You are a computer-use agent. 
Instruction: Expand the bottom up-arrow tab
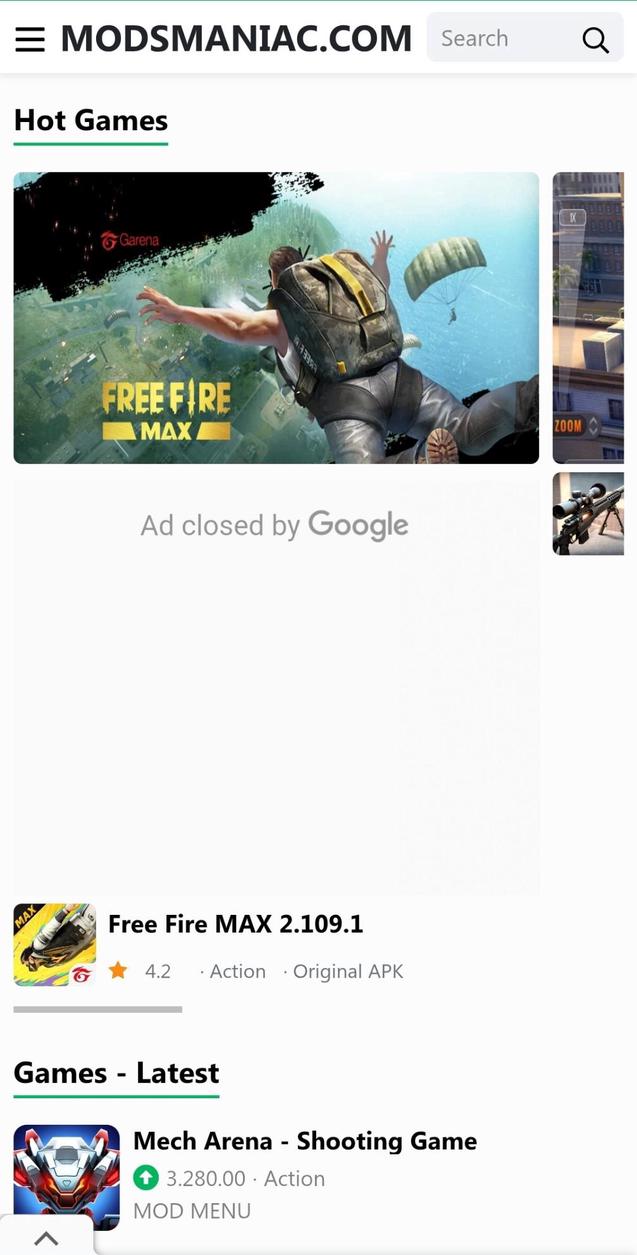pos(46,1238)
